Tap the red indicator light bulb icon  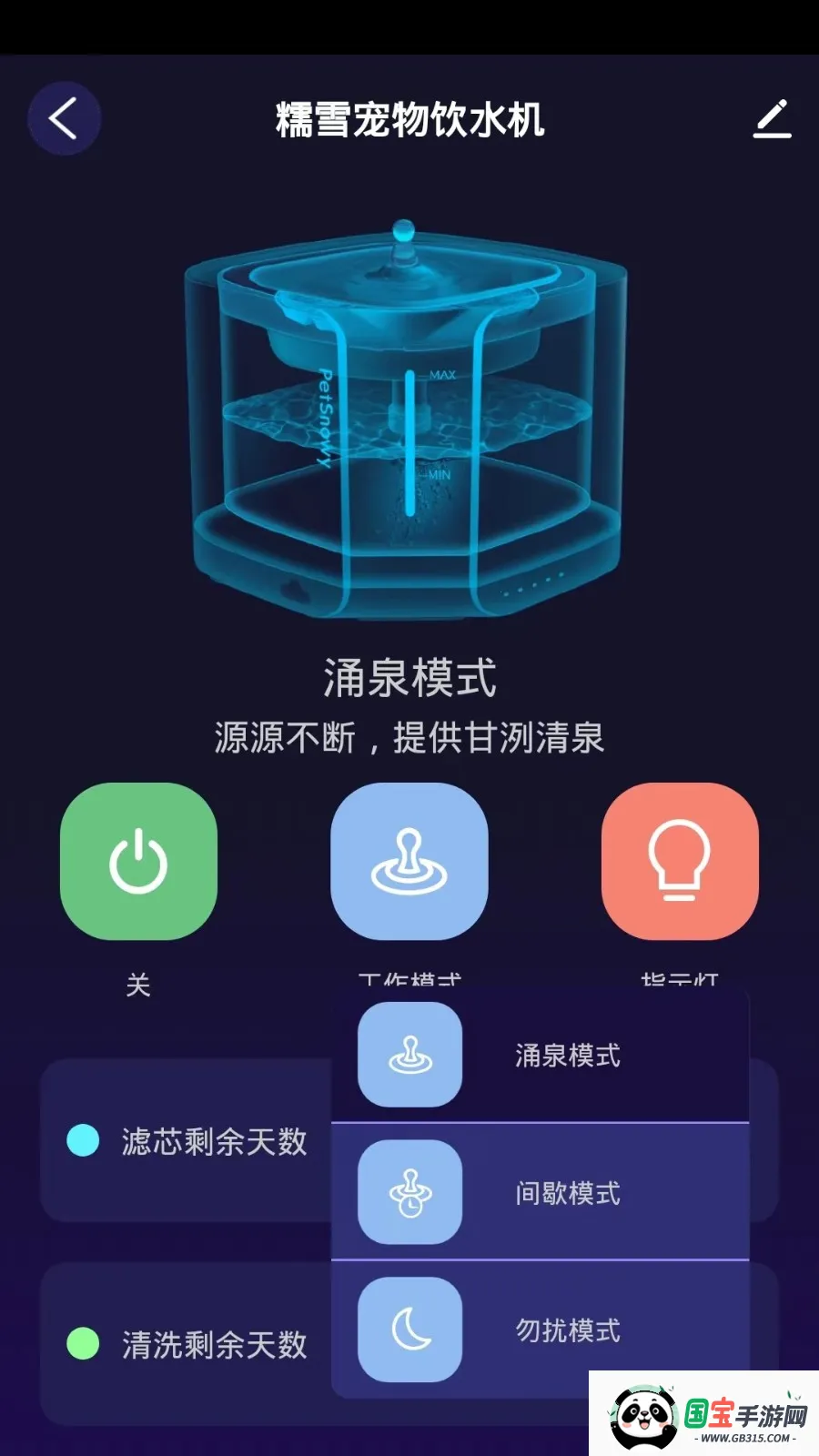[x=679, y=861]
